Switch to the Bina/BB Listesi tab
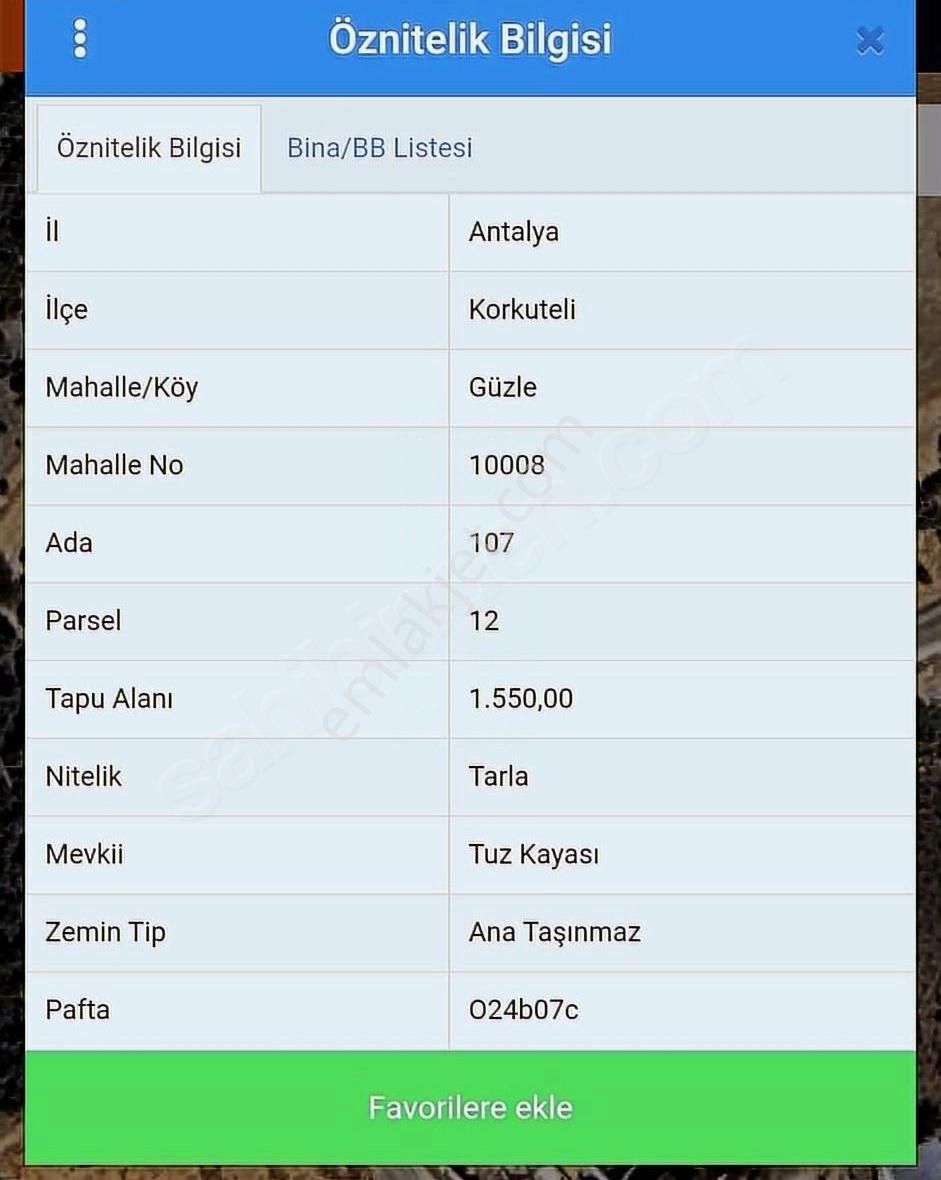 tap(379, 148)
